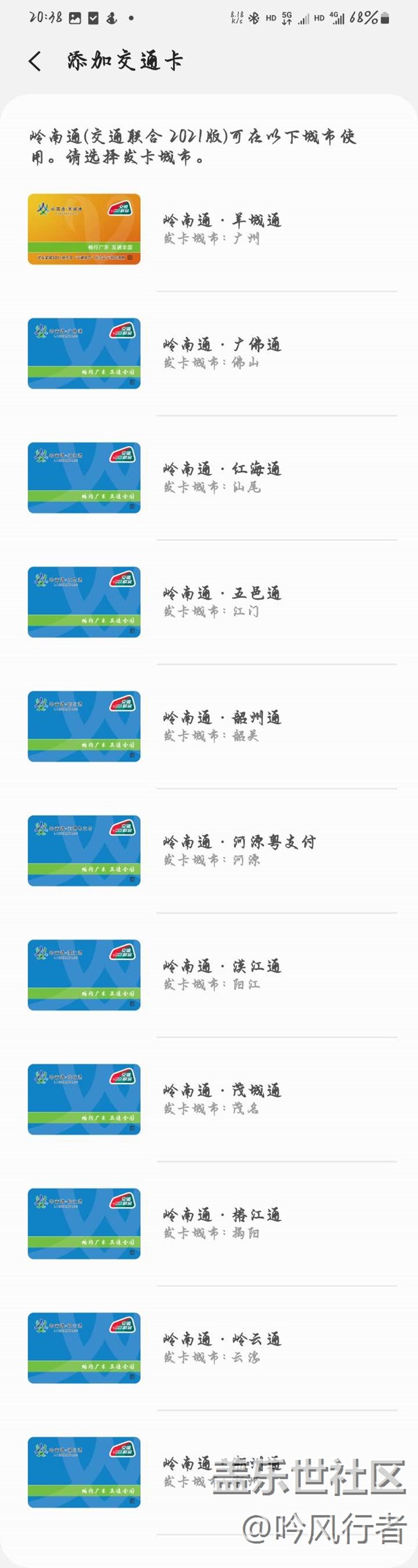418x1568 pixels.
Task: Choose 岭南通·河源粤支付
Action: tap(239, 850)
